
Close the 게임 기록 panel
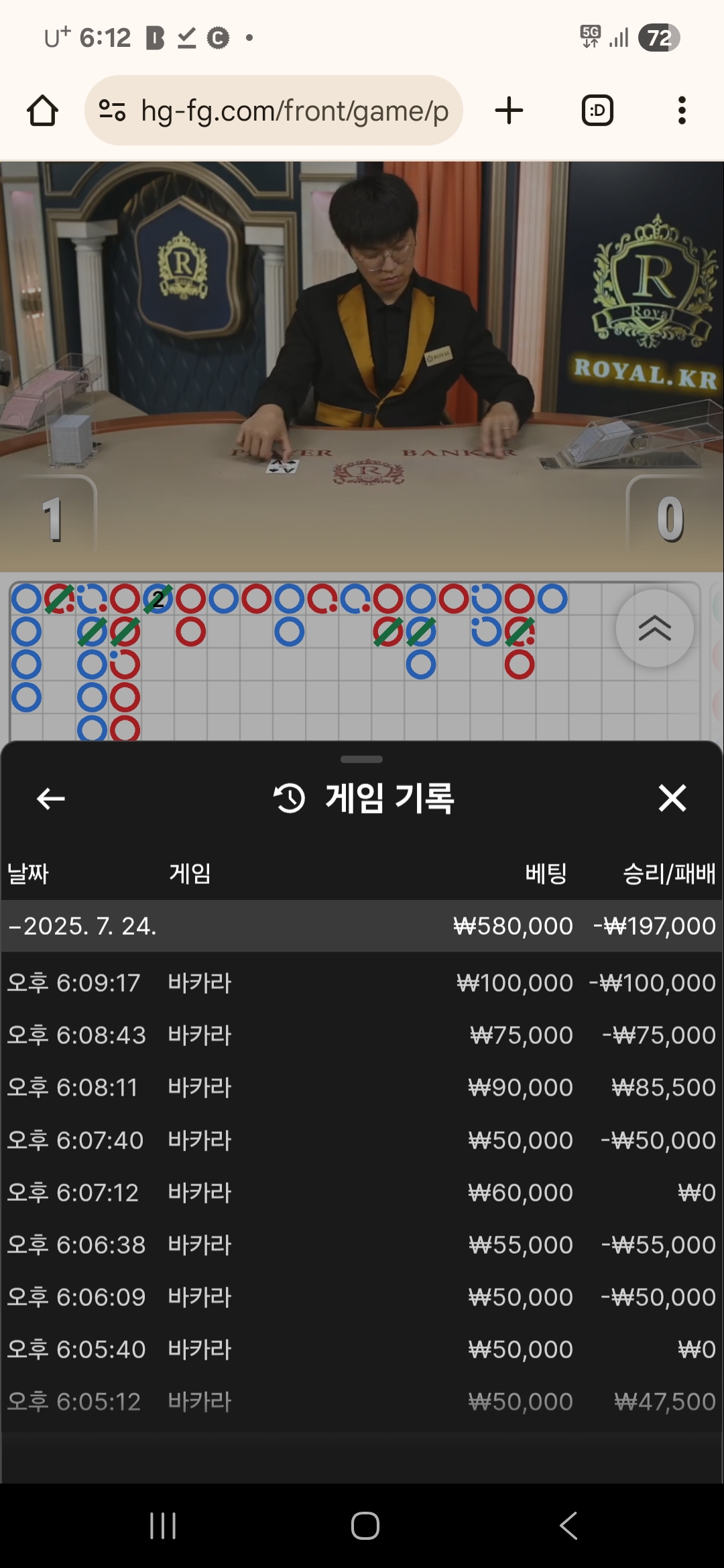click(x=672, y=798)
